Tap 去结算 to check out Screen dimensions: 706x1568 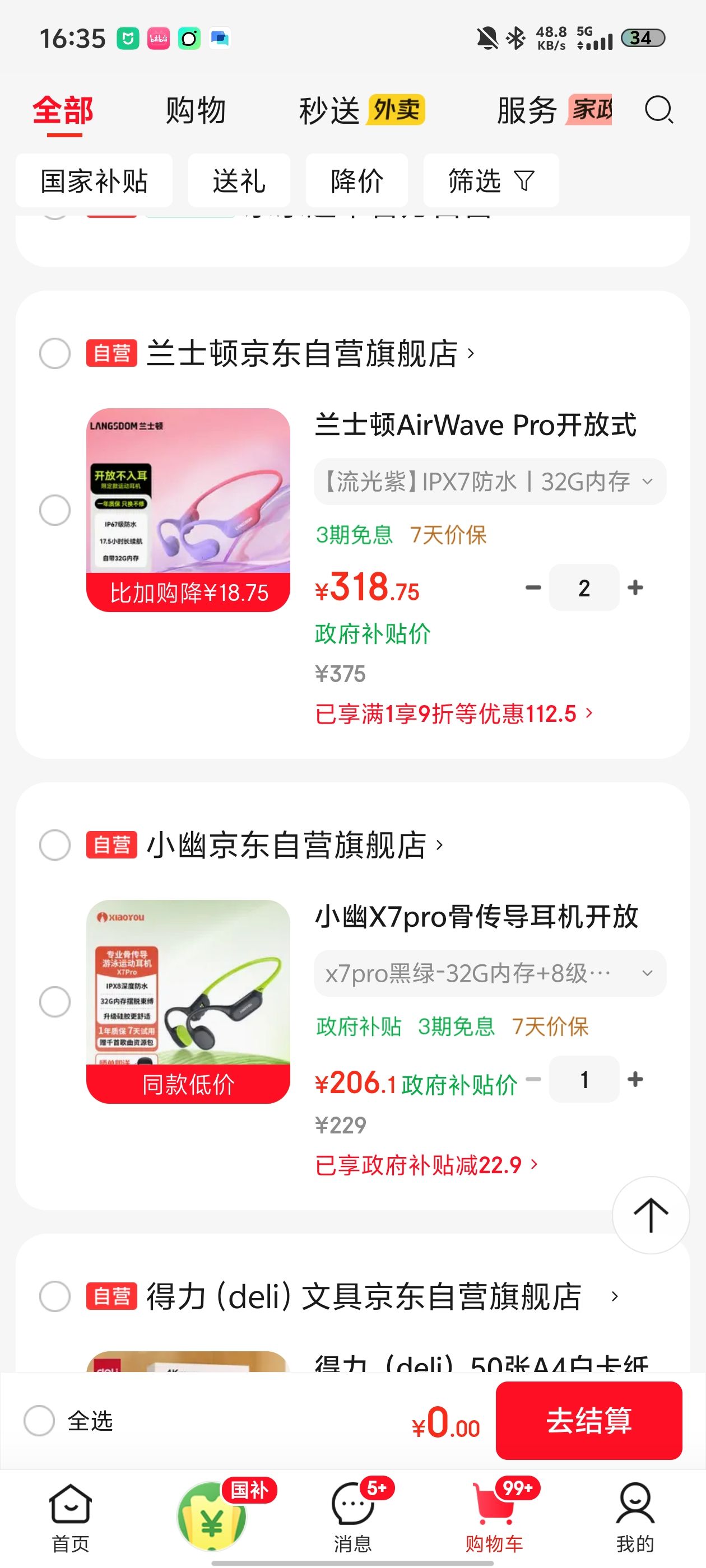point(588,1420)
